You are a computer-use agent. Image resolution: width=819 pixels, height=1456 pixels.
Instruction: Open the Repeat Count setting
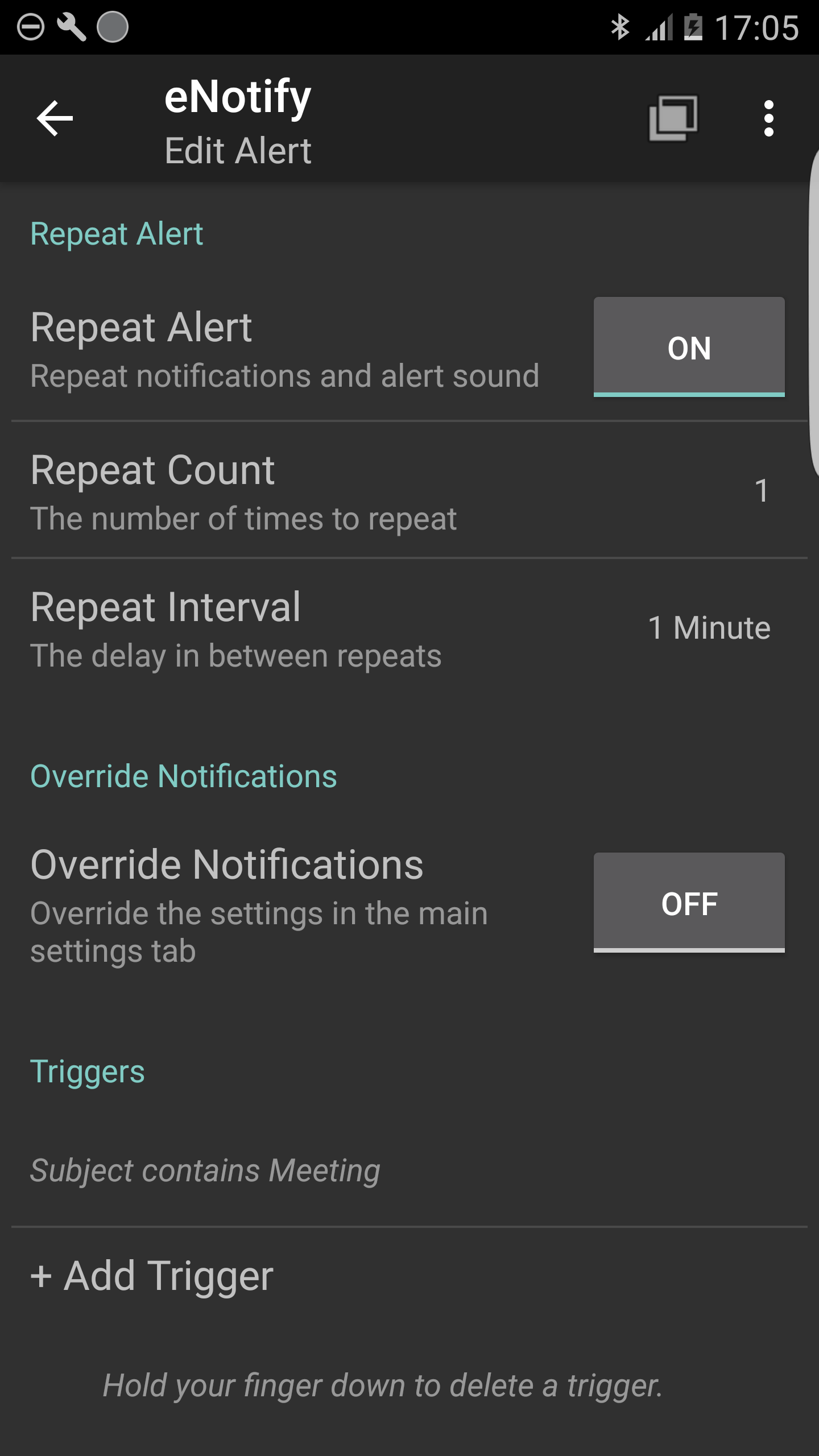click(x=409, y=490)
